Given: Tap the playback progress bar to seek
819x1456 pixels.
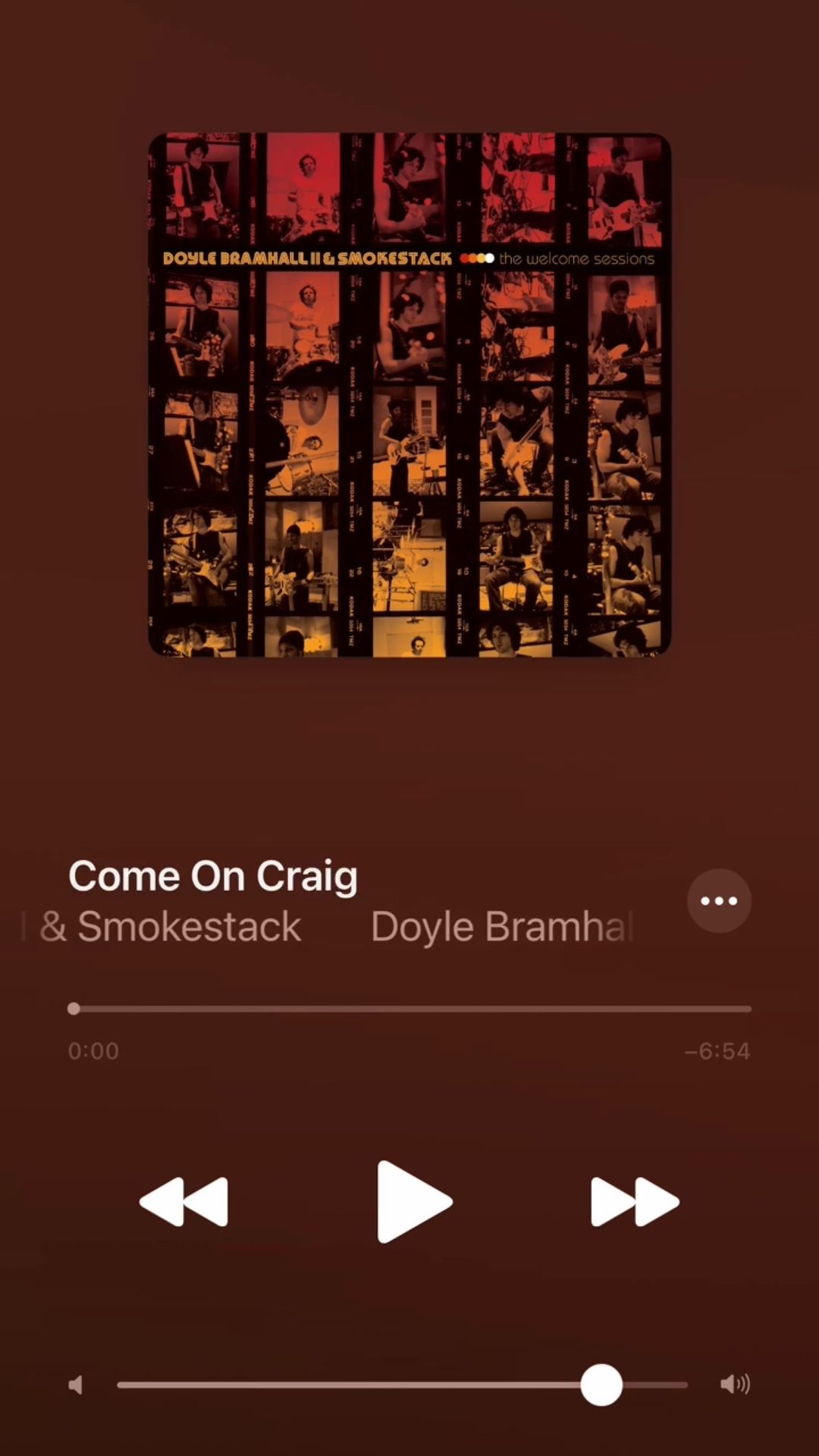Looking at the screenshot, I should (x=409, y=1009).
